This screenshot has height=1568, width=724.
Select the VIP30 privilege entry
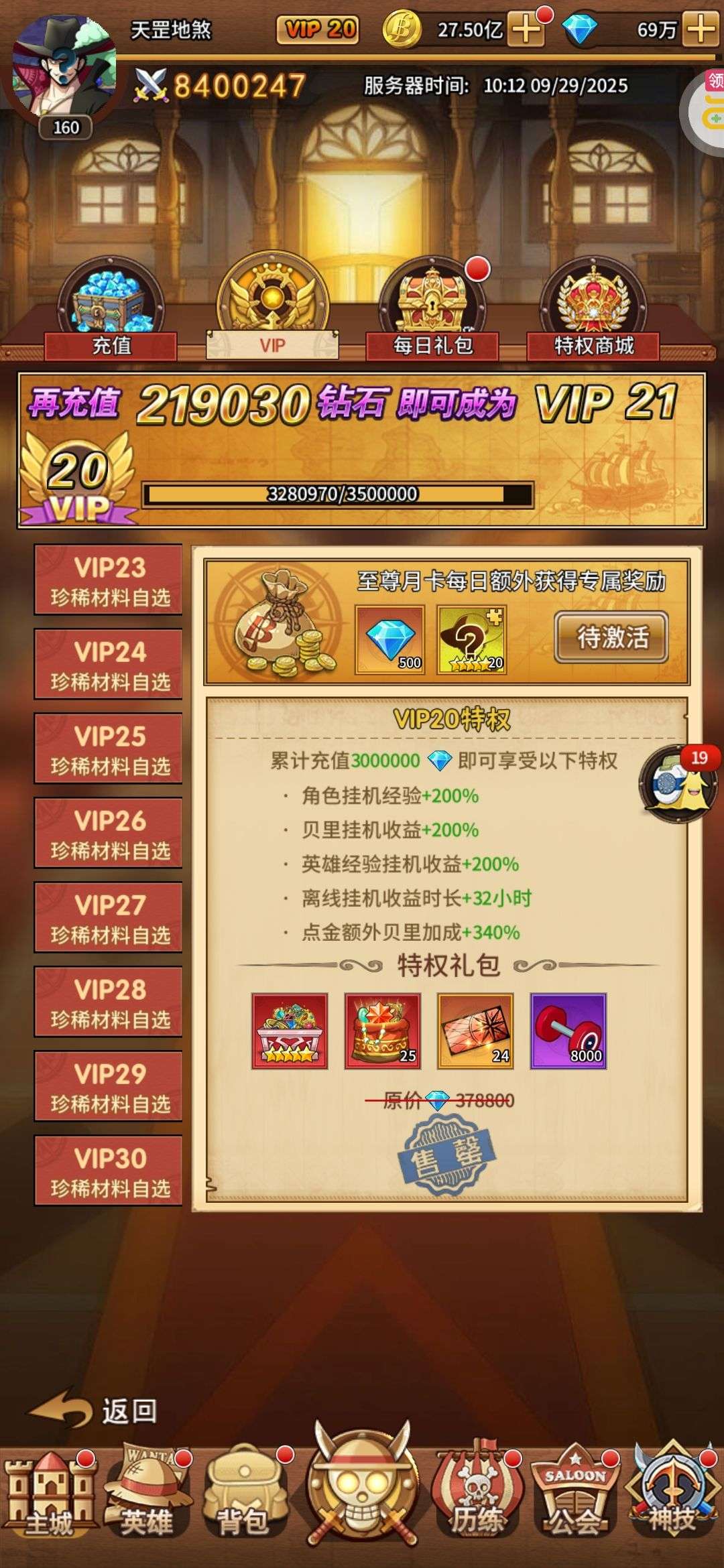(x=109, y=1171)
